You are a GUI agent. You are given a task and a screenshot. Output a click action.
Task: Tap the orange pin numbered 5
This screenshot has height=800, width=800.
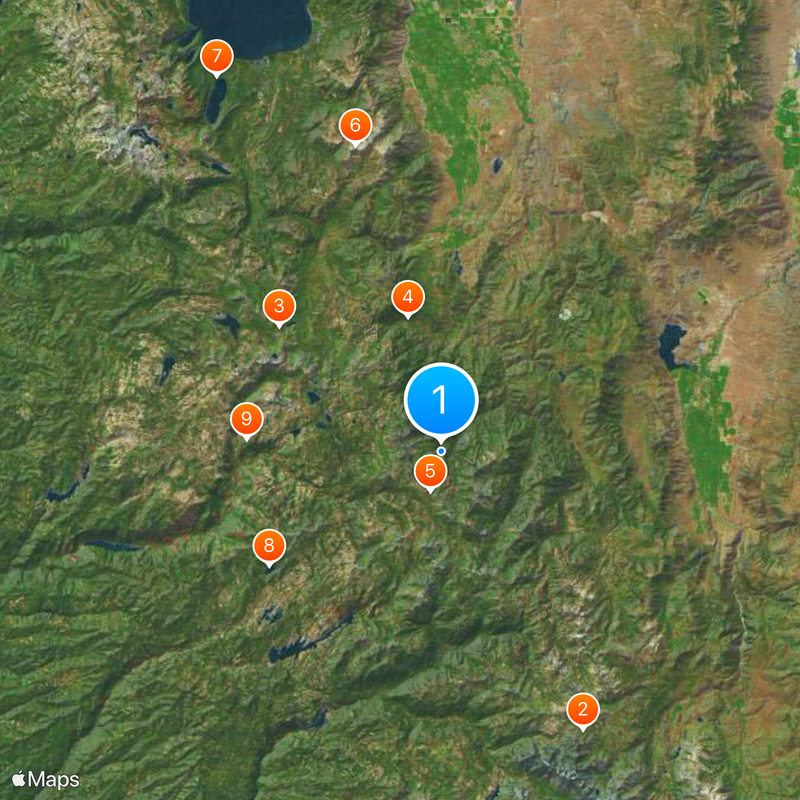click(x=430, y=471)
